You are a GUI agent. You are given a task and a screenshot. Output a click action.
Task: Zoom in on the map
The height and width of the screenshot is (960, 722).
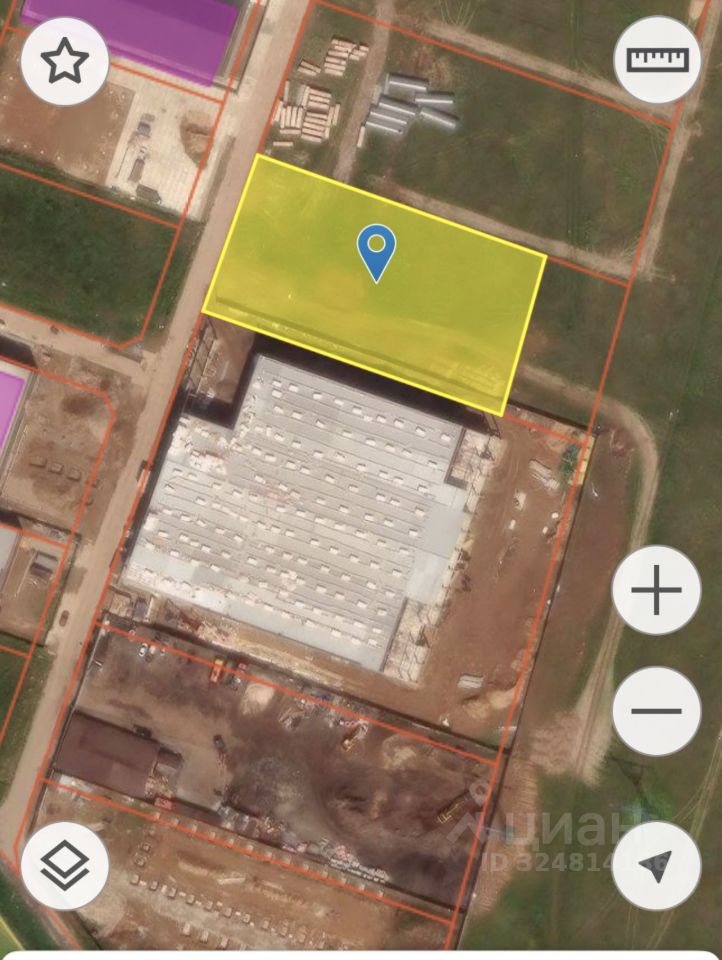click(656, 591)
